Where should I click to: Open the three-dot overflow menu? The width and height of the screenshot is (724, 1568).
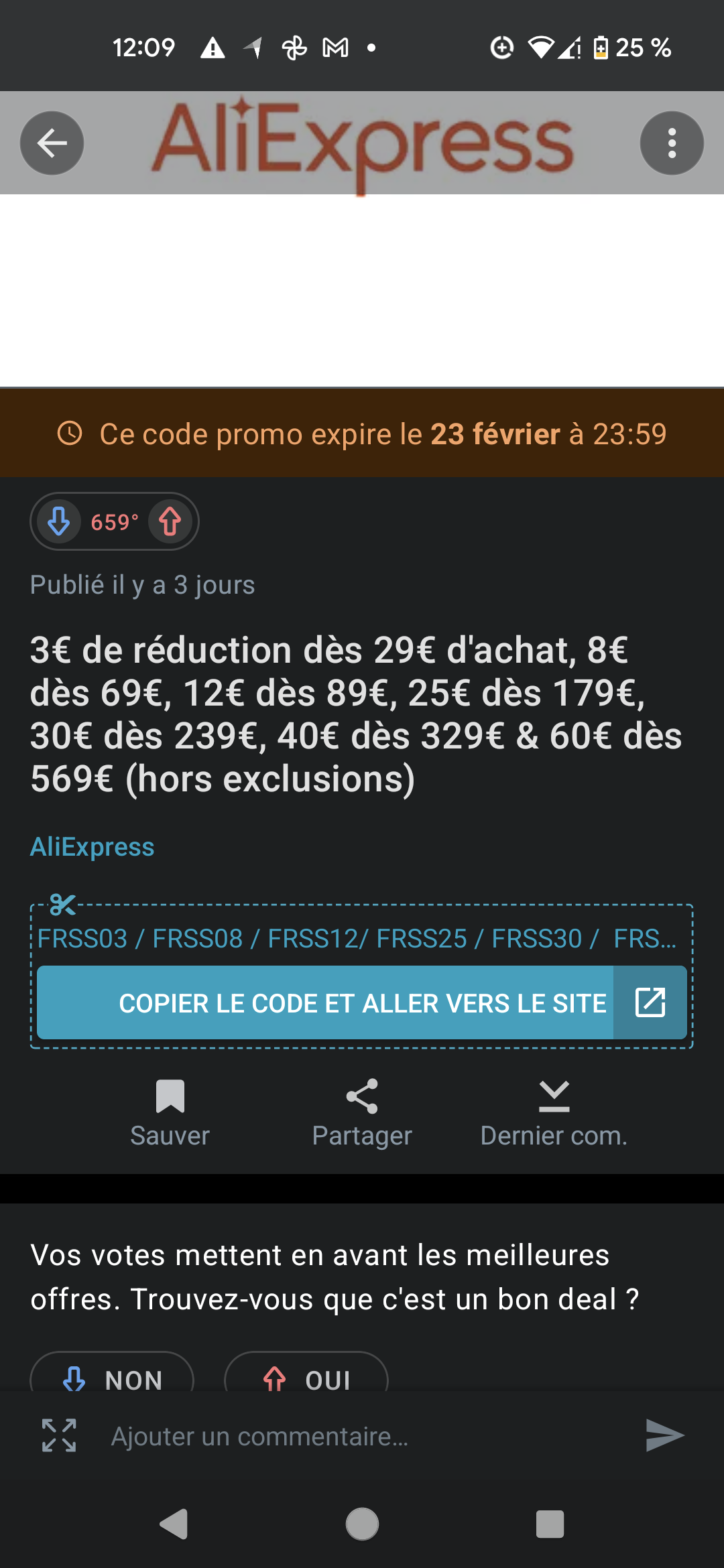(x=672, y=143)
